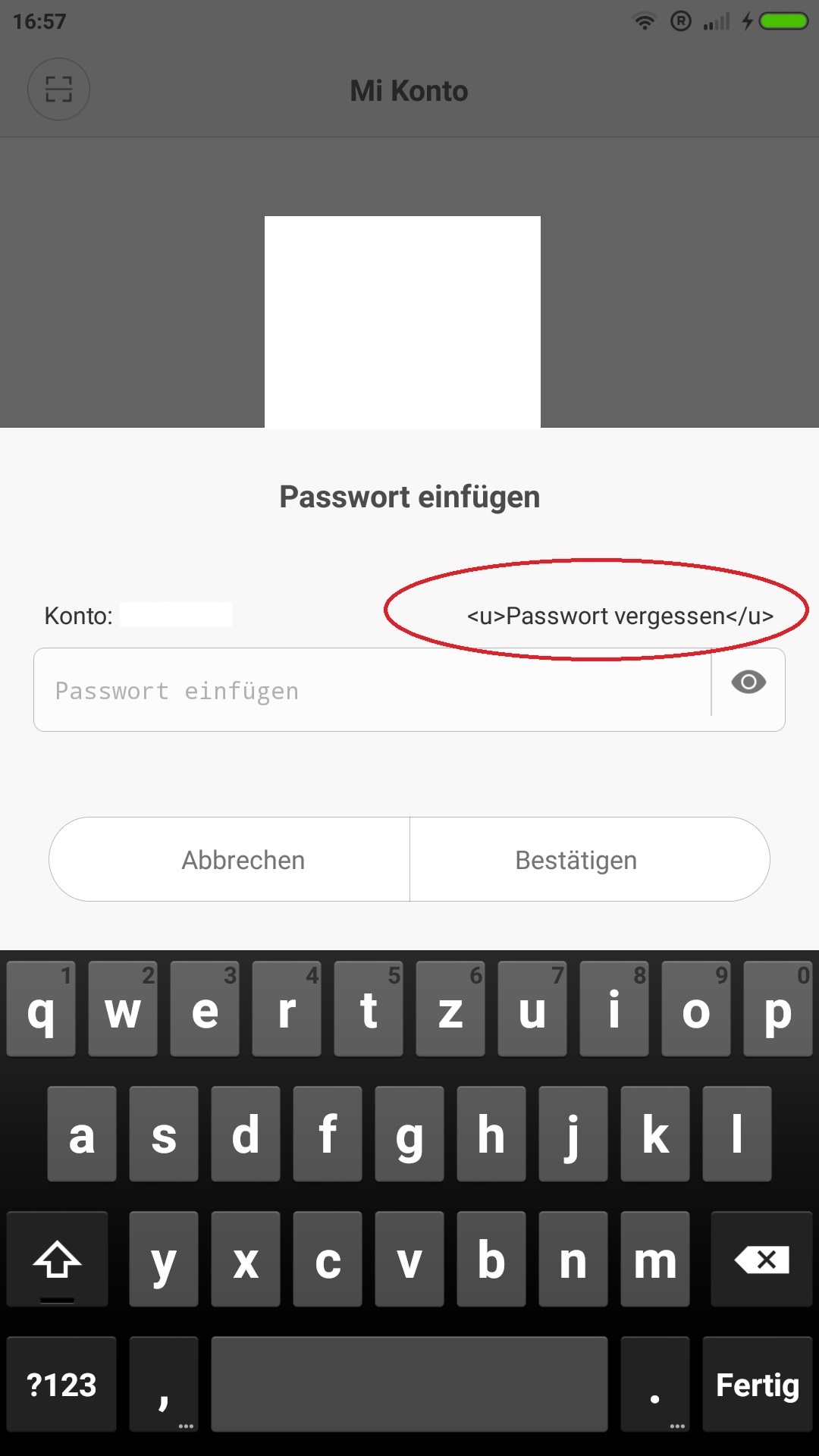The height and width of the screenshot is (1456, 819).
Task: Enable the shift key
Action: point(58,1260)
